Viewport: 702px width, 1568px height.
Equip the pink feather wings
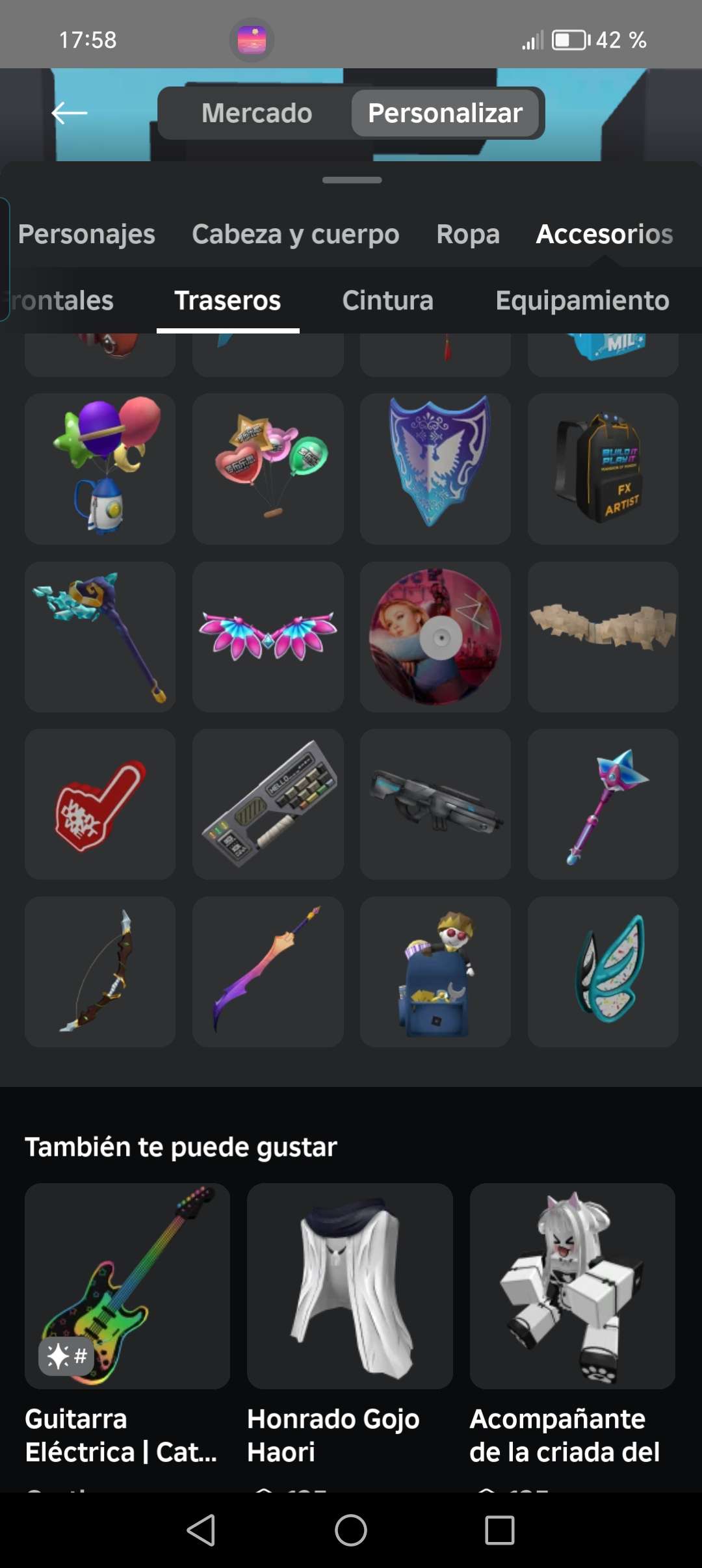(x=268, y=636)
